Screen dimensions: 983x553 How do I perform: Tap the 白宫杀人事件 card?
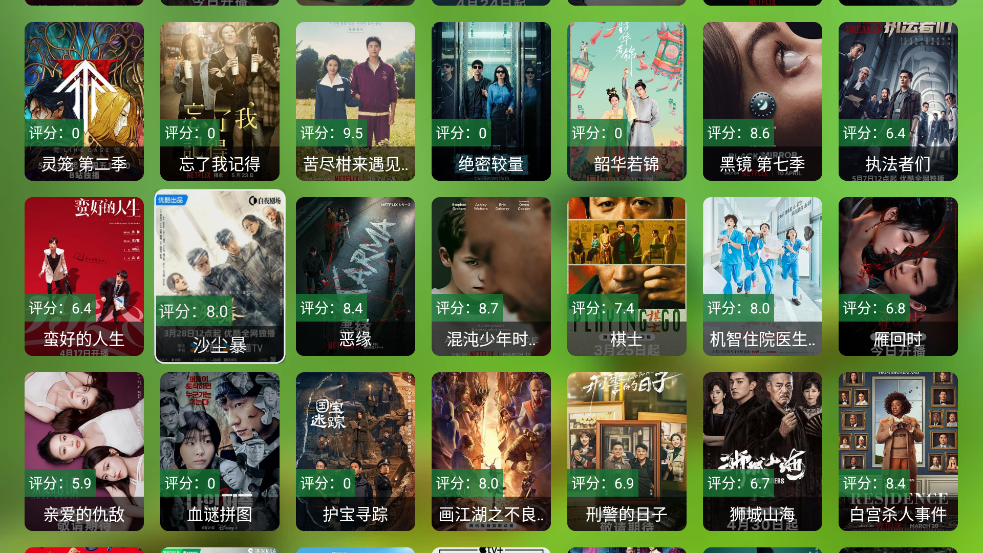tap(898, 451)
